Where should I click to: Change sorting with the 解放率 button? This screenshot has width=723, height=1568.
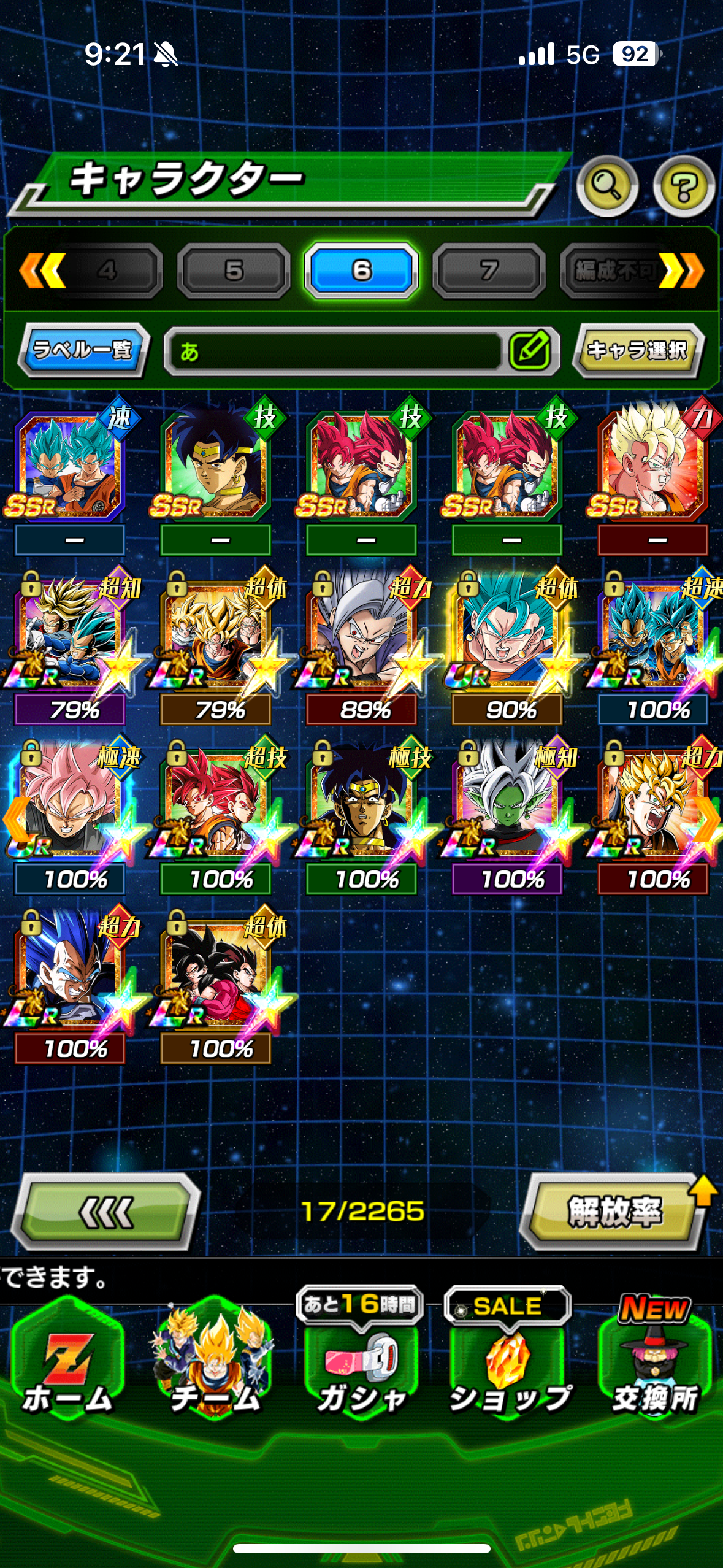coord(614,1212)
